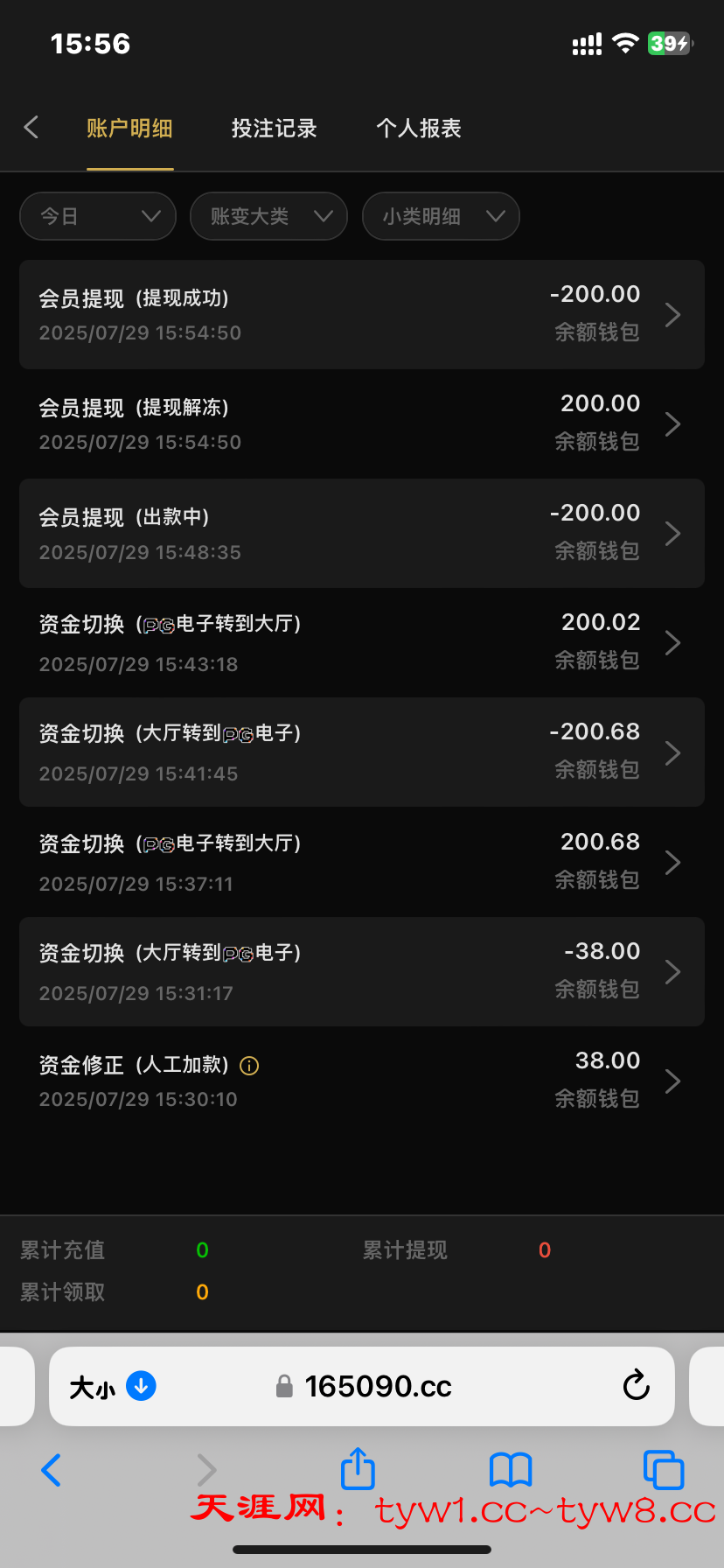Switch to the 个人报表 tab
The height and width of the screenshot is (1568, 724).
pos(418,129)
